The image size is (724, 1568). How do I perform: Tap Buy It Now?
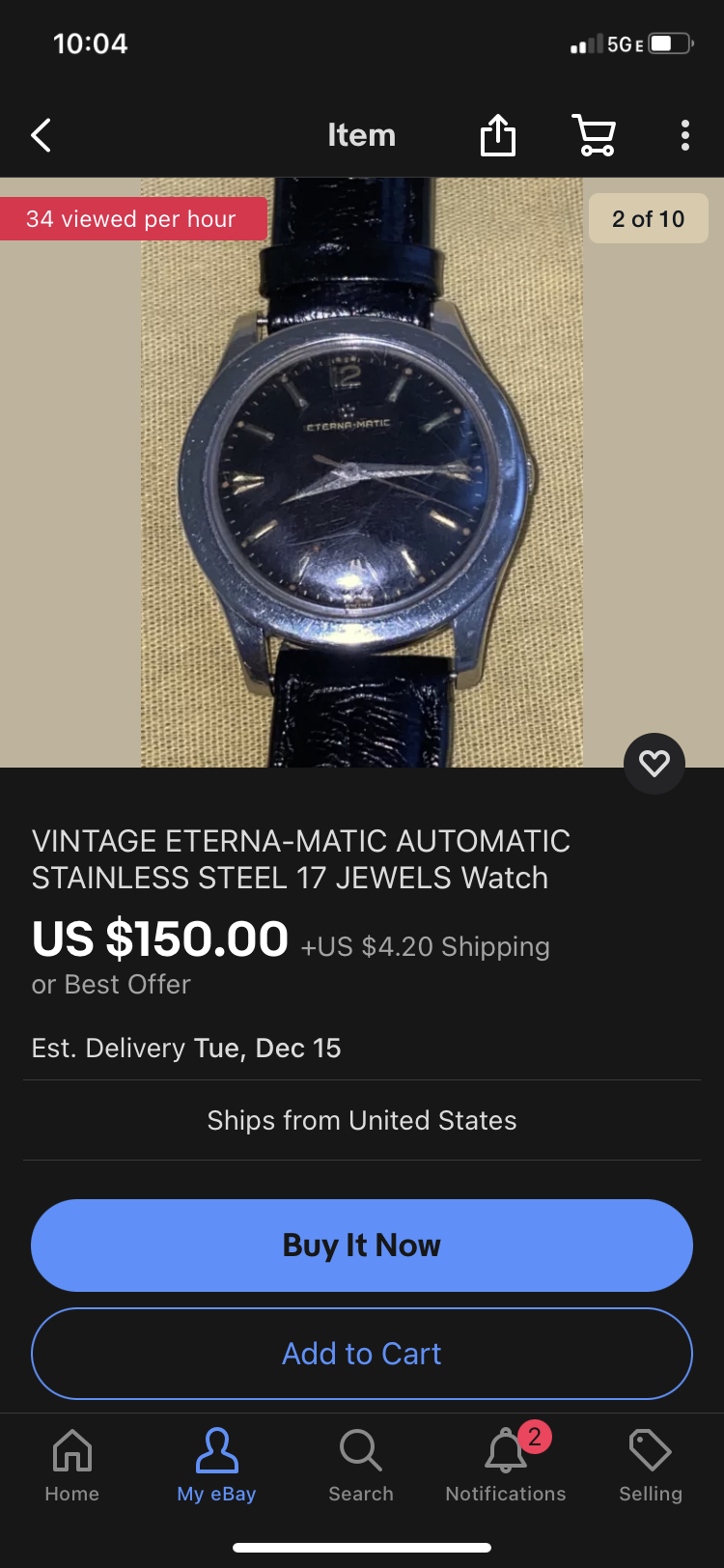362,1246
